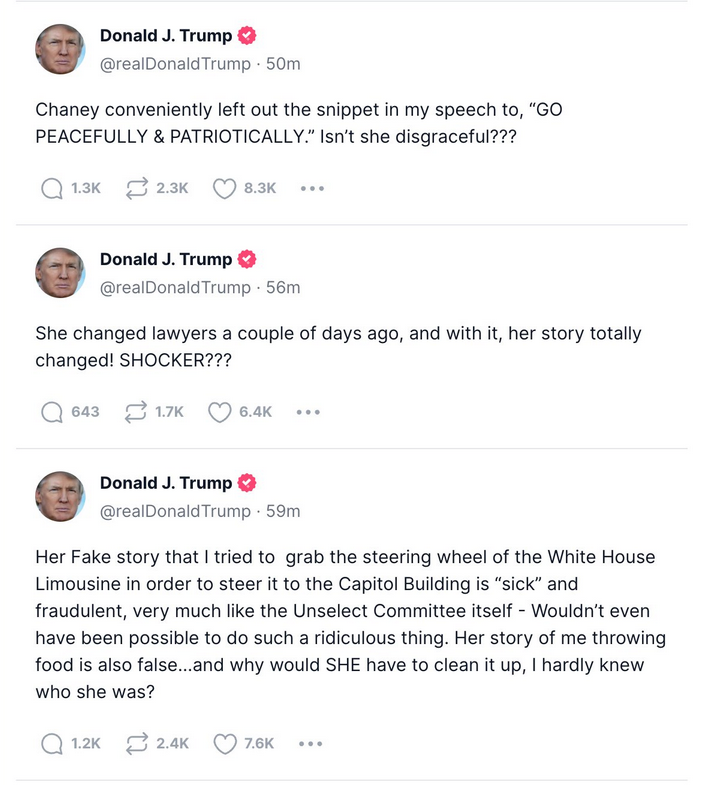
Task: Open @realDonaldTrump handle on the 56m post
Action: [176, 288]
